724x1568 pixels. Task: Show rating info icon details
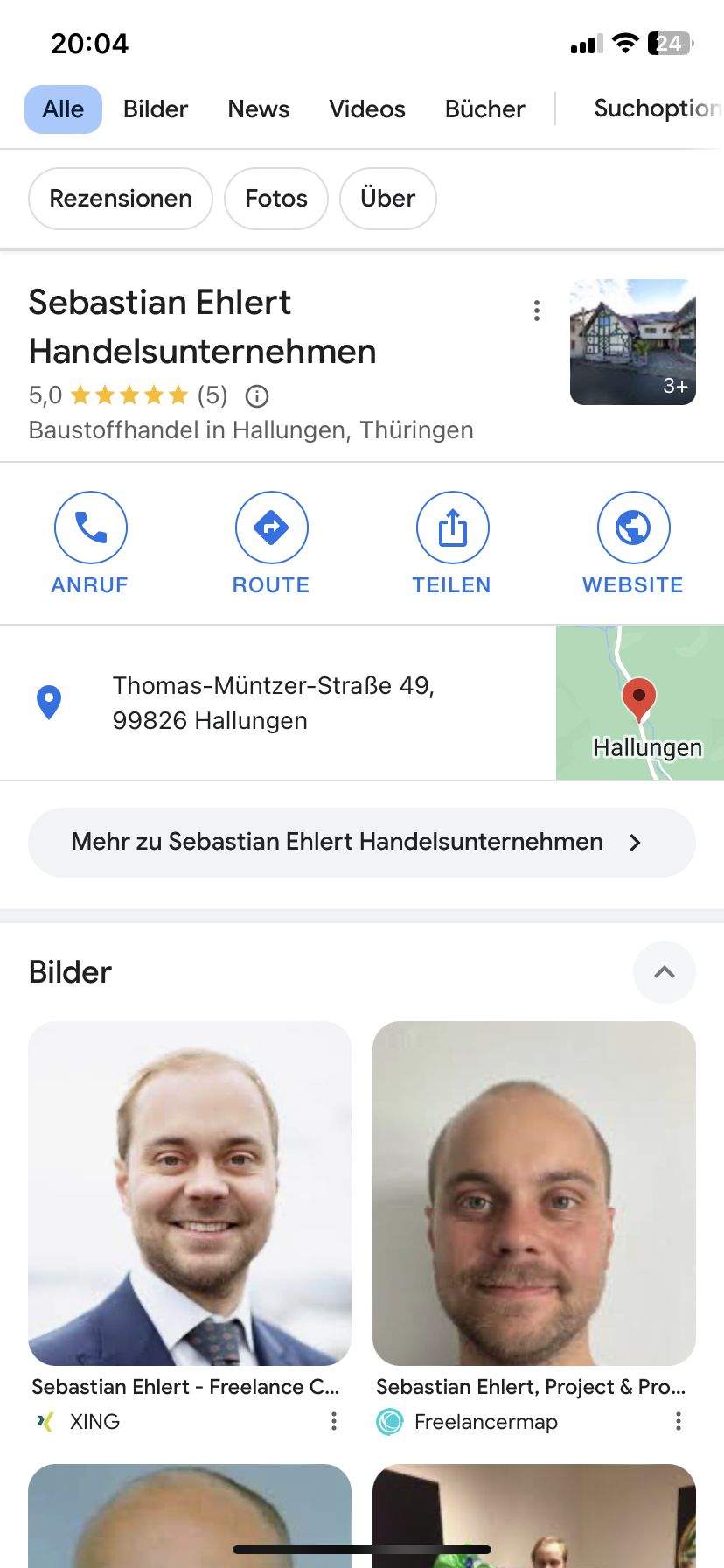coord(257,396)
